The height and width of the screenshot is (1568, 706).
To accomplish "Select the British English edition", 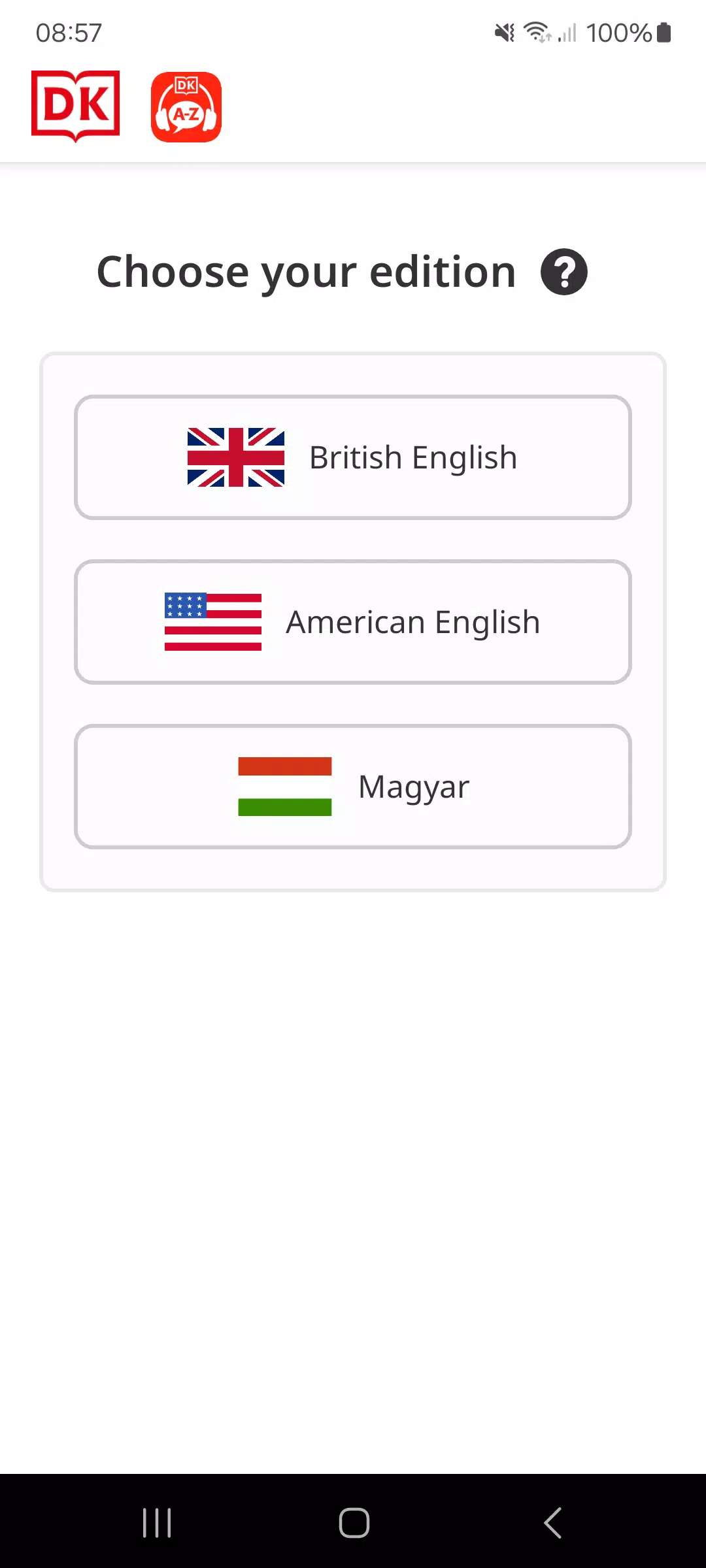I will [352, 457].
